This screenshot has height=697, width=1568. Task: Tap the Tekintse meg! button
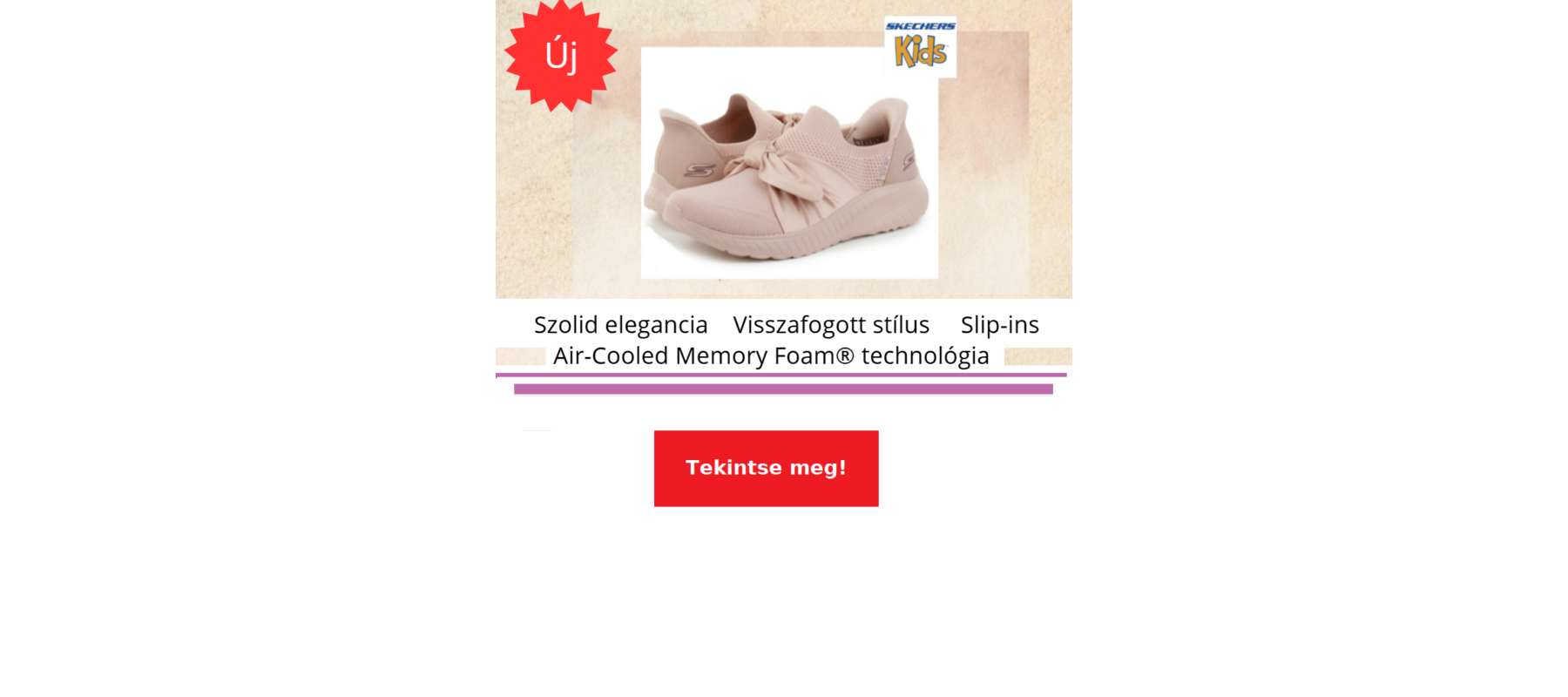pyautogui.click(x=766, y=468)
